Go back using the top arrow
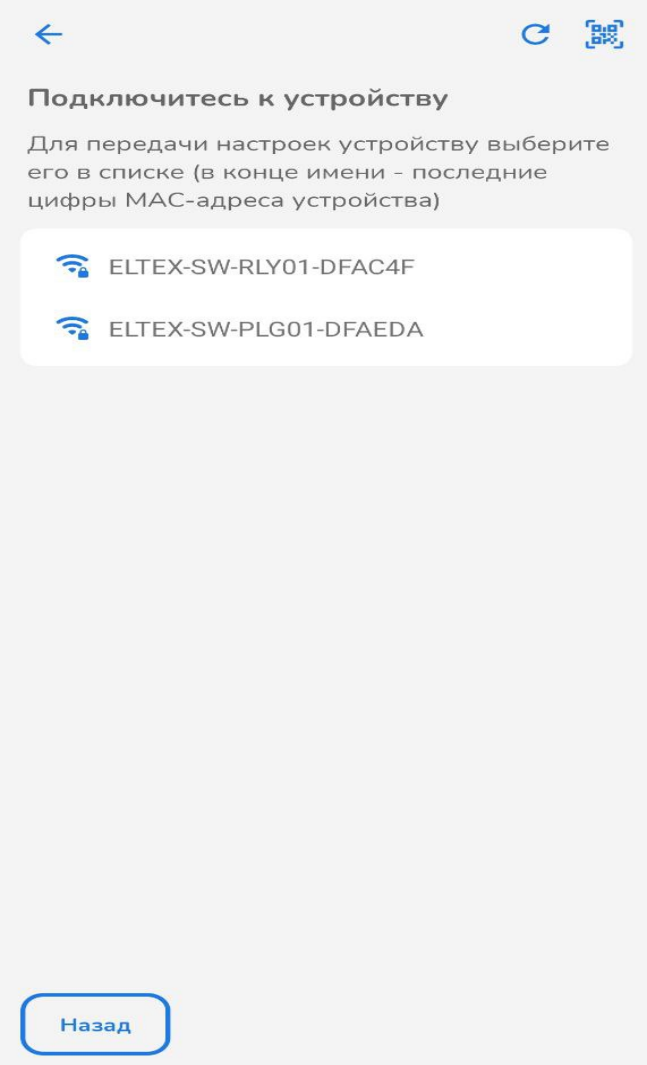Viewport: 647px width, 1065px height. (48, 35)
